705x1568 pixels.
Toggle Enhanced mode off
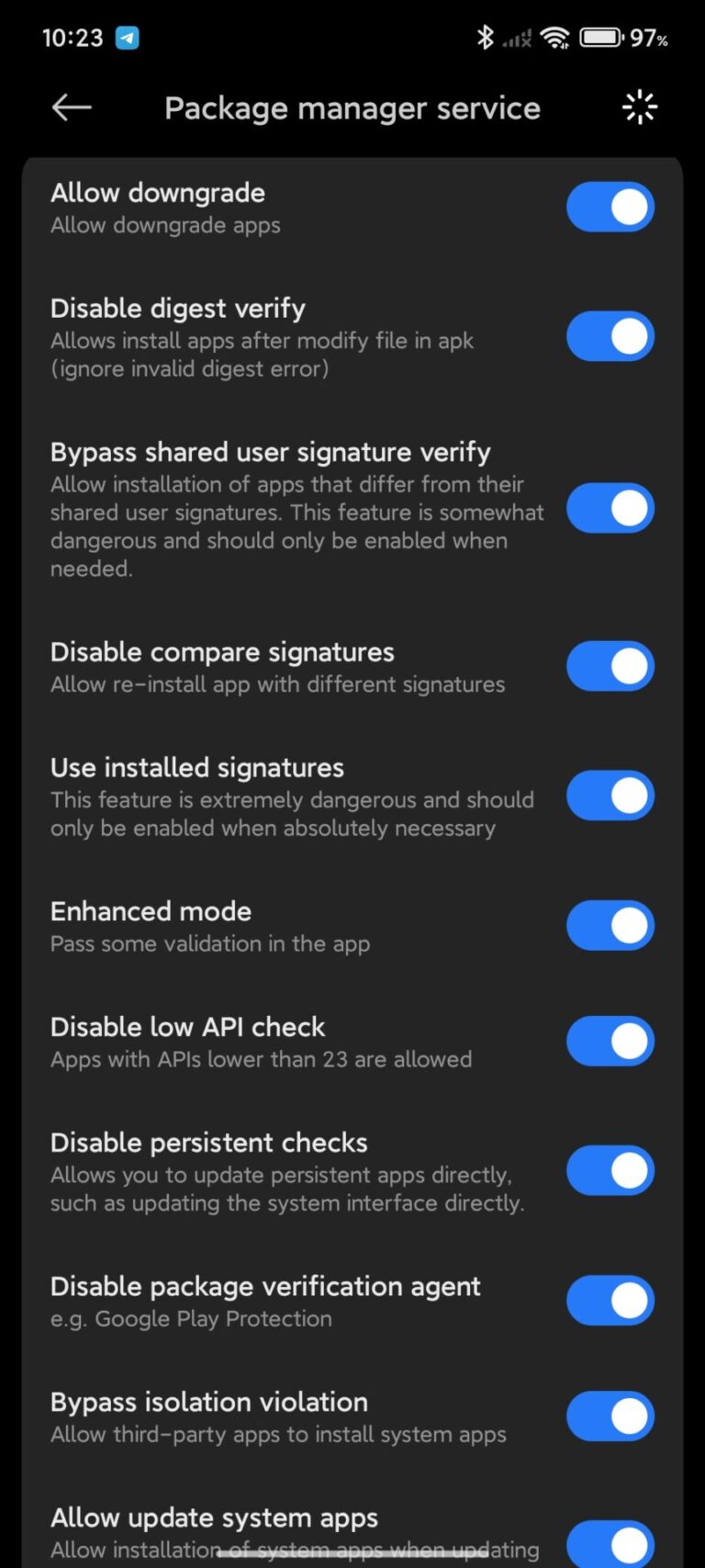610,925
